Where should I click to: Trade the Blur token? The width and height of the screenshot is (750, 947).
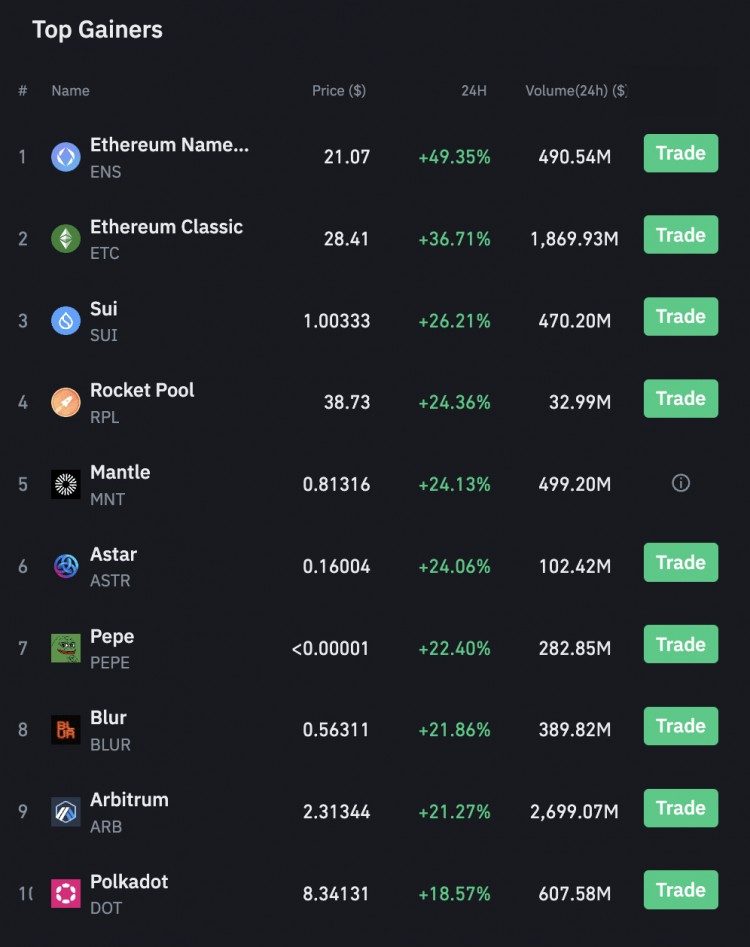(680, 726)
